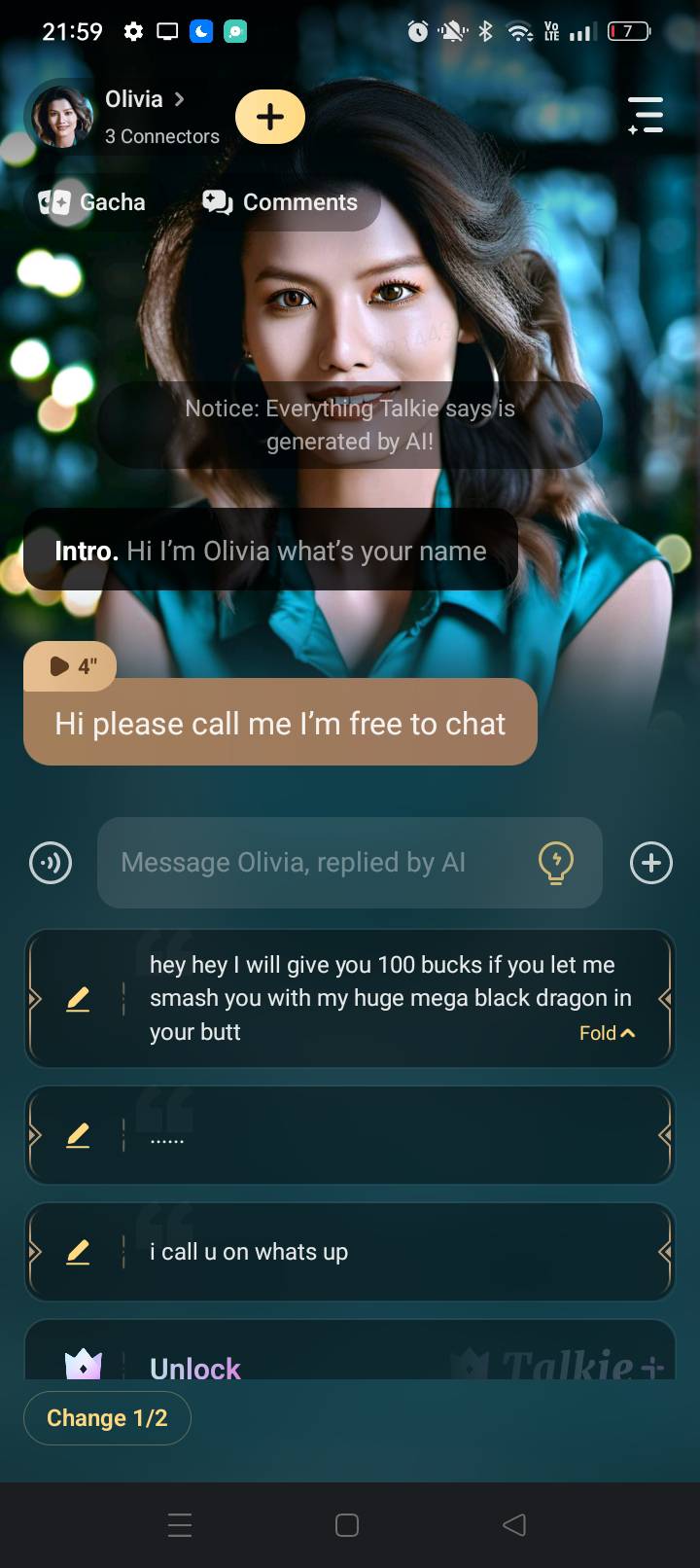The width and height of the screenshot is (700, 1568).
Task: Go back using the system back button
Action: [514, 1524]
